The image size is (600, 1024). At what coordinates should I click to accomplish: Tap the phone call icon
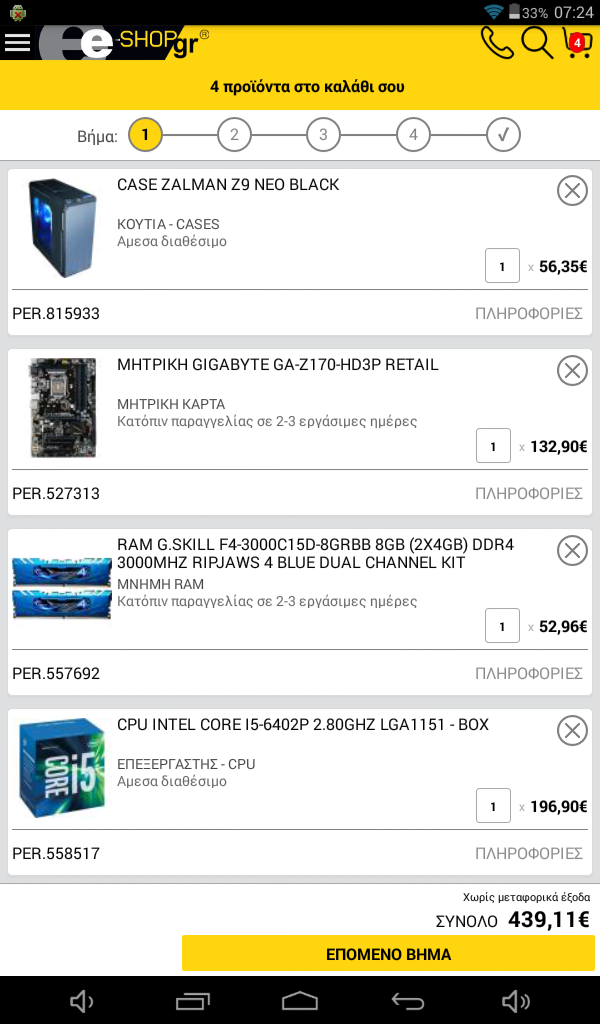point(497,43)
